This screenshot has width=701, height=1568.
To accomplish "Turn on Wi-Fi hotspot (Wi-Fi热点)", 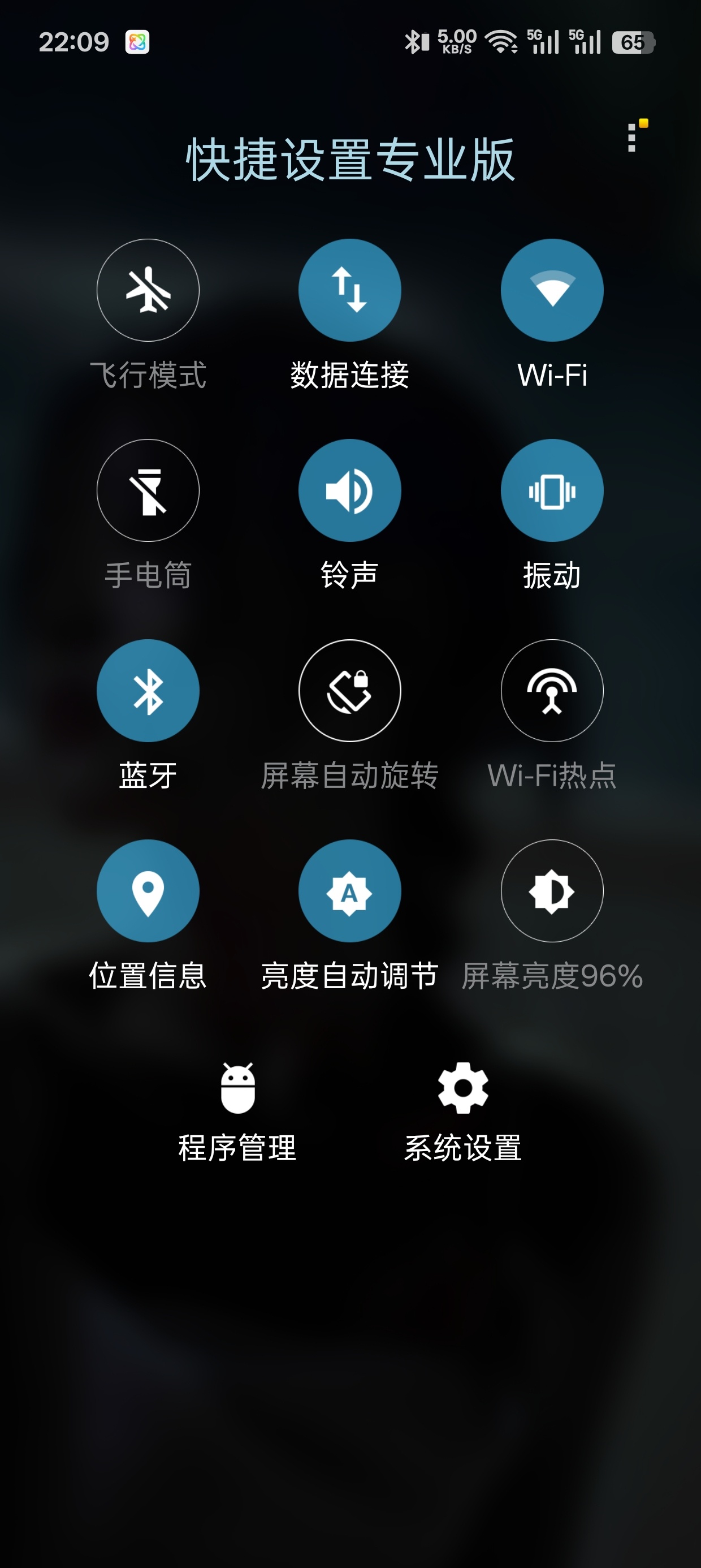I will coord(552,690).
